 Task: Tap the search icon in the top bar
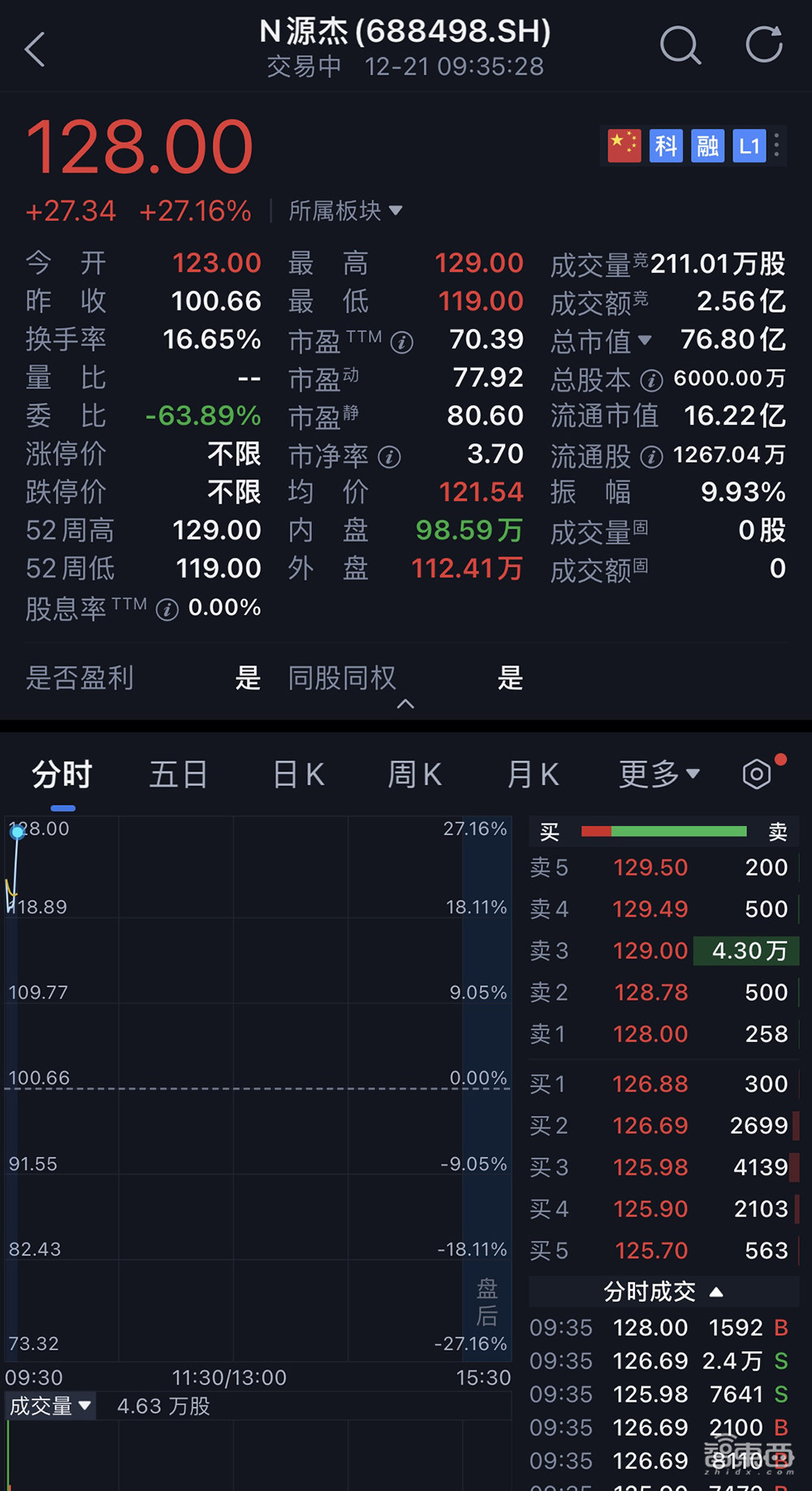(681, 47)
